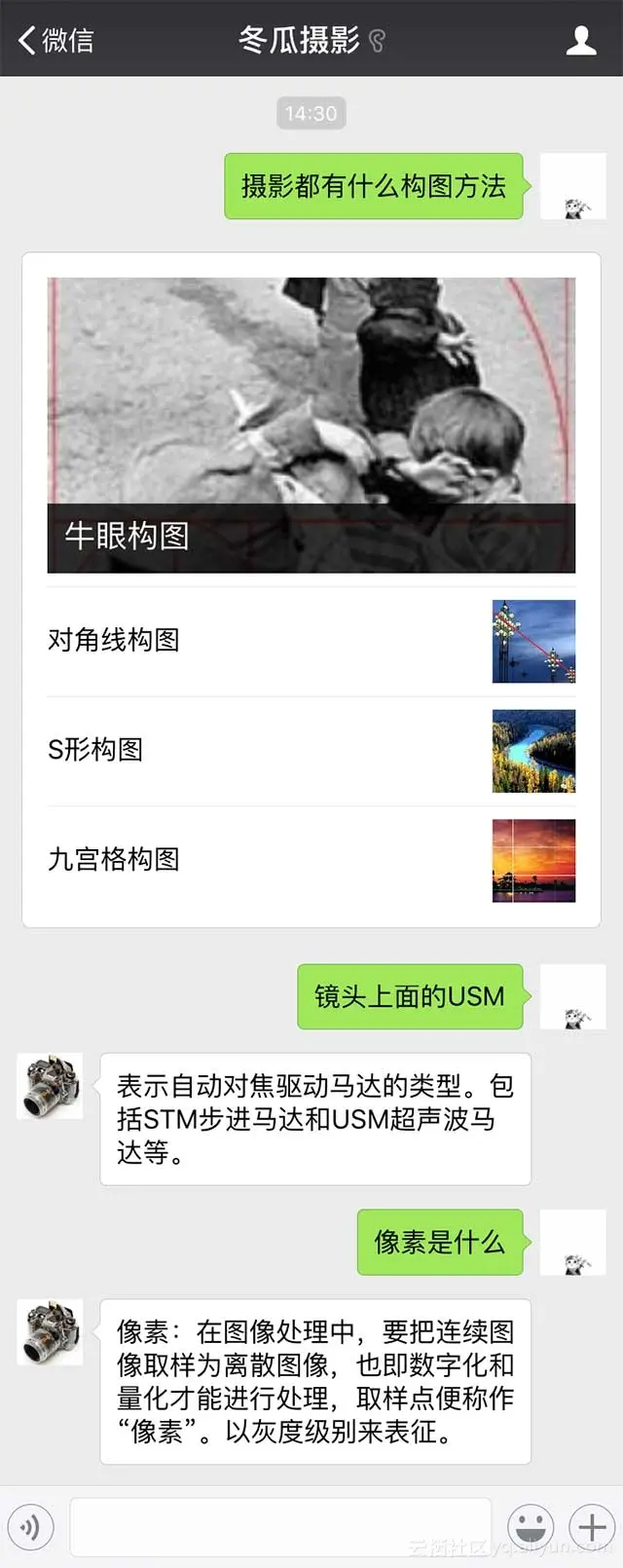Open the emoji picker
Viewport: 623px width, 1568px height.
point(531,1526)
